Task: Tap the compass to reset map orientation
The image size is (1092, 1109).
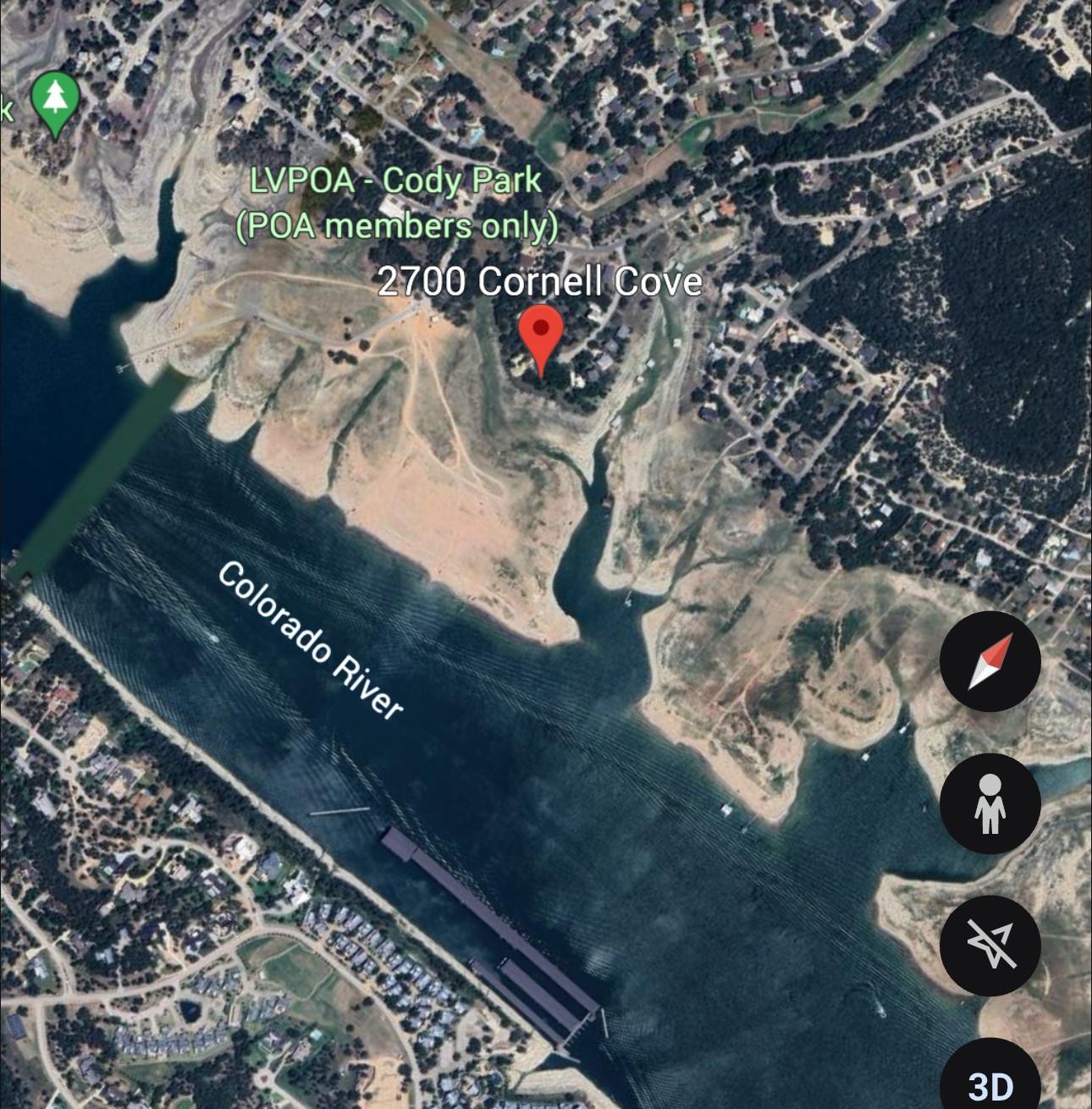Action: coord(990,661)
